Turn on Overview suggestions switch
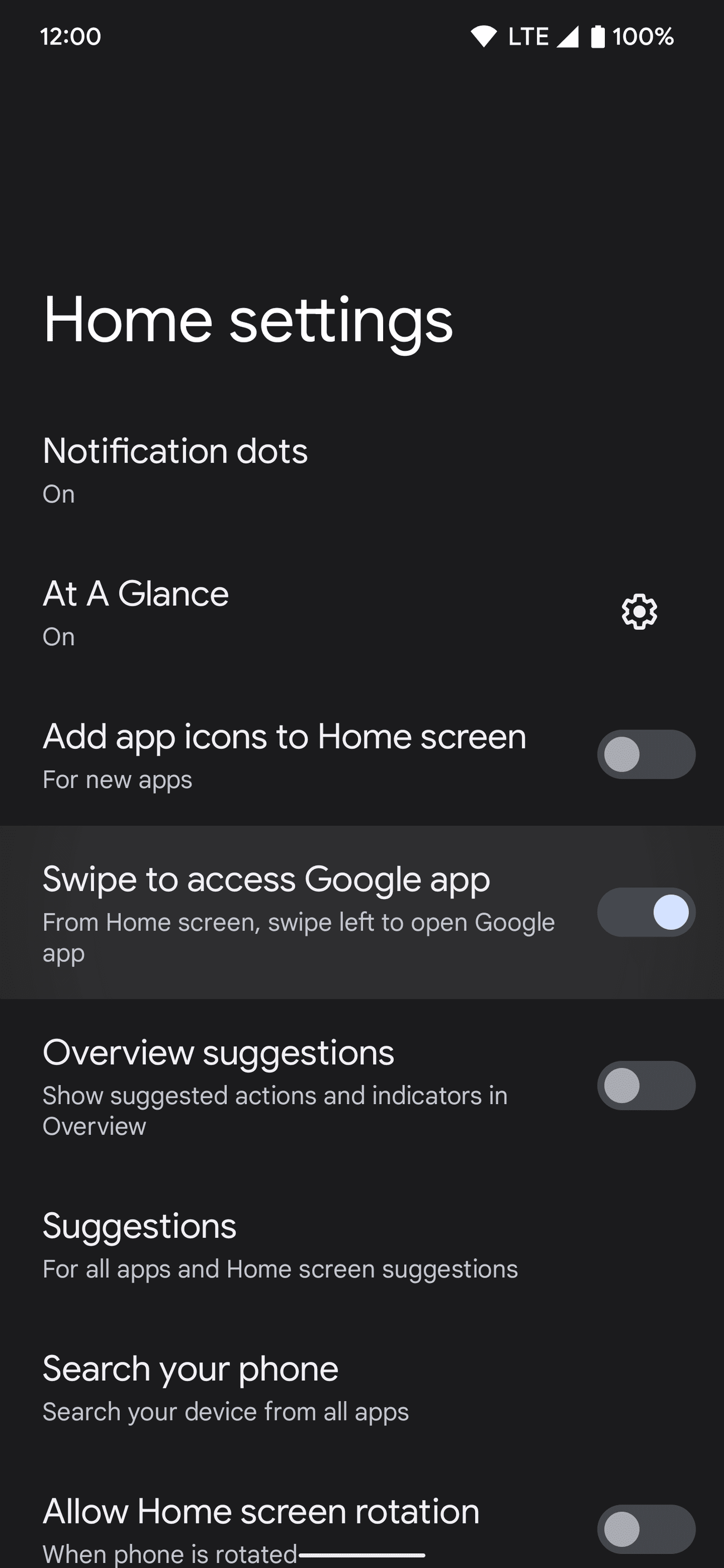 coord(645,1085)
